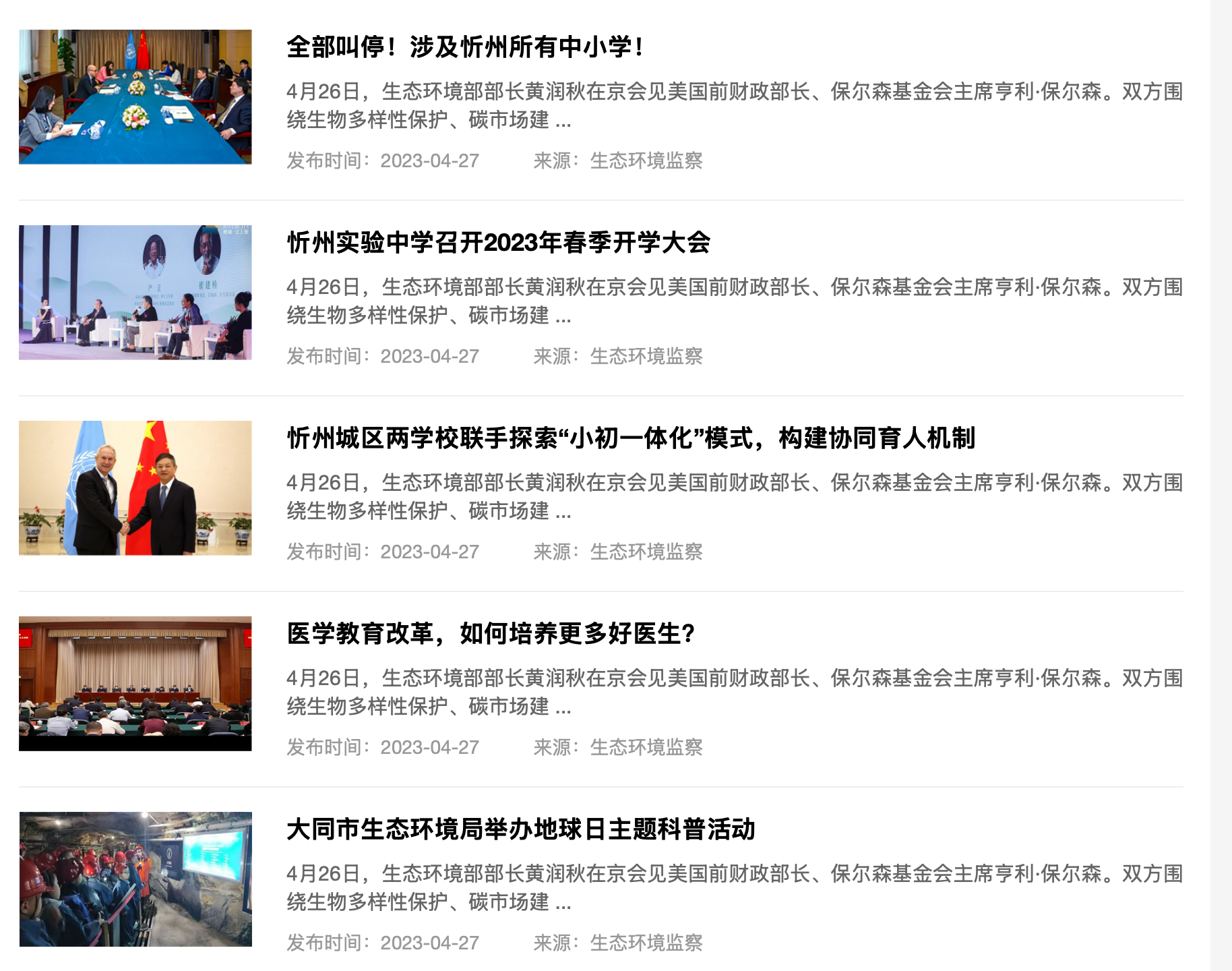Tap the panel discussion stage thumbnail
This screenshot has width=1232, height=971.
(135, 293)
